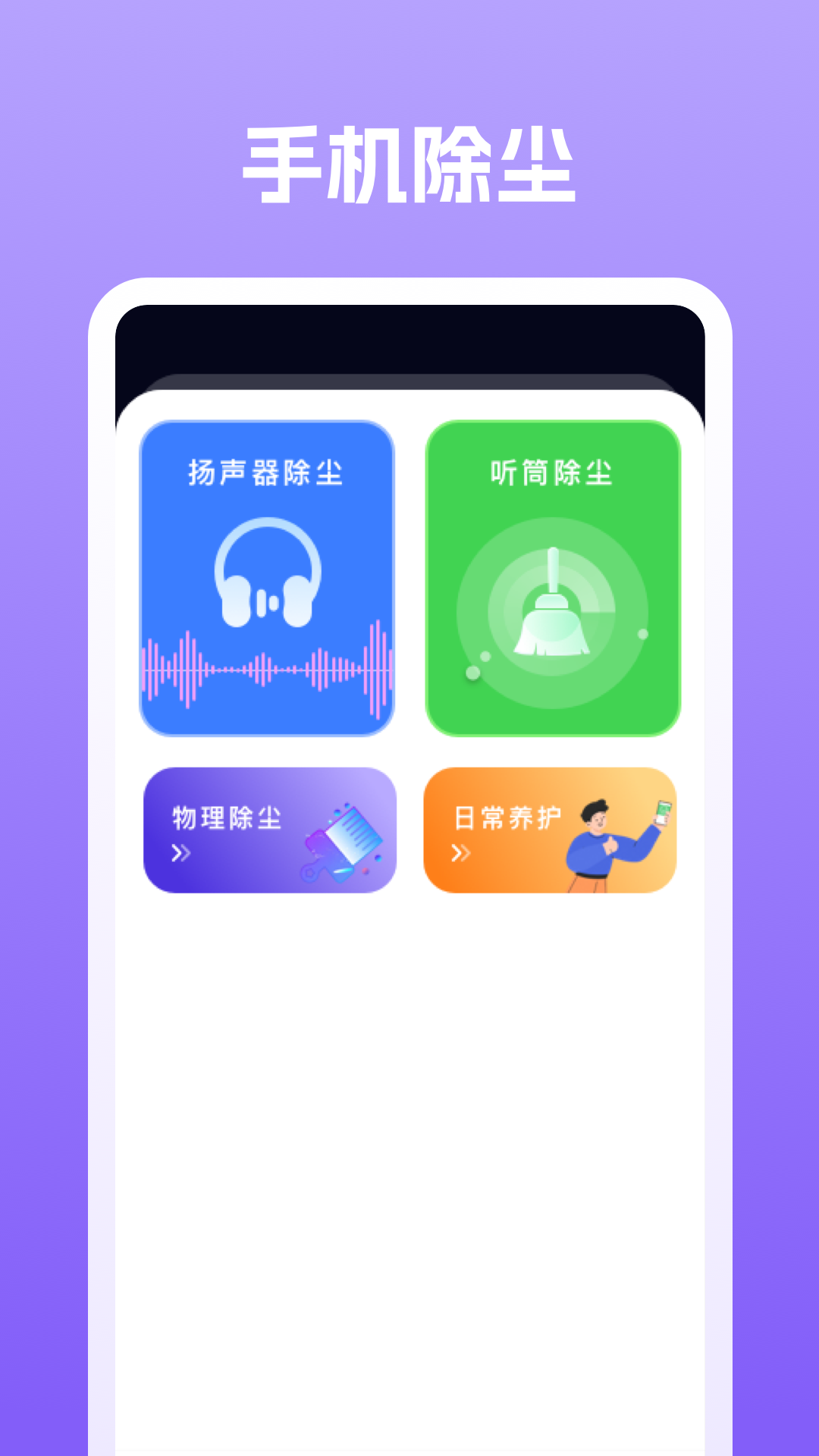Click the 手机除尘 page heading

coord(409,162)
